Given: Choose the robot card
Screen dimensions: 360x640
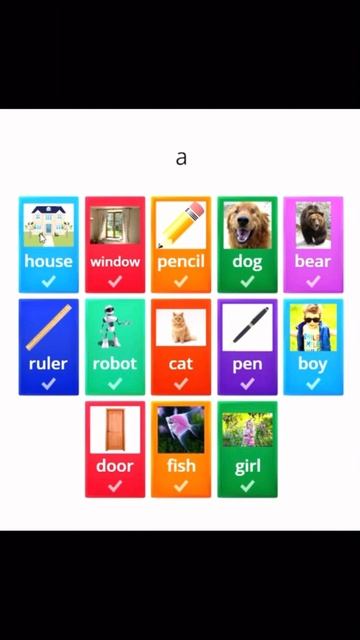Looking at the screenshot, I should (115, 347).
